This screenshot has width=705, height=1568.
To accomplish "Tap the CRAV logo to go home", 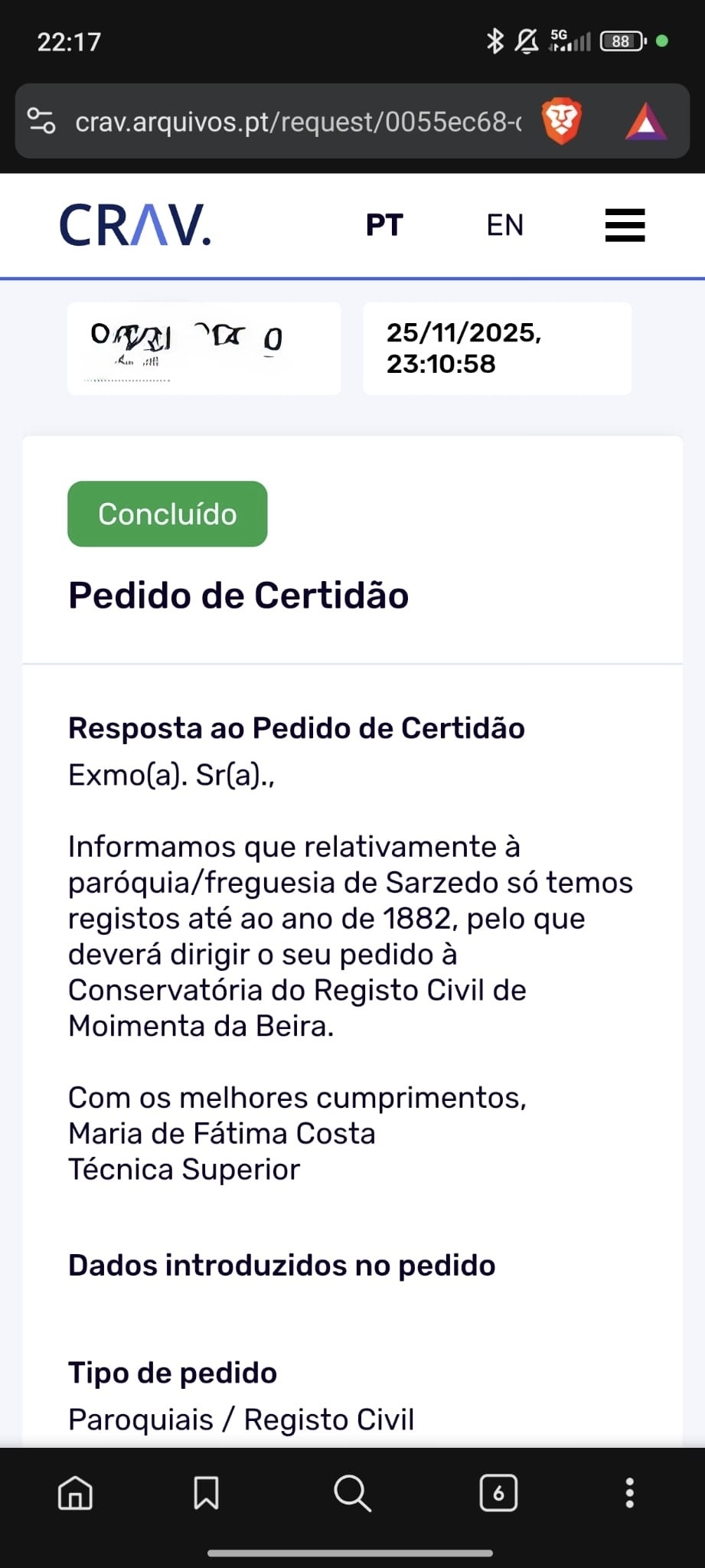I will 135,225.
